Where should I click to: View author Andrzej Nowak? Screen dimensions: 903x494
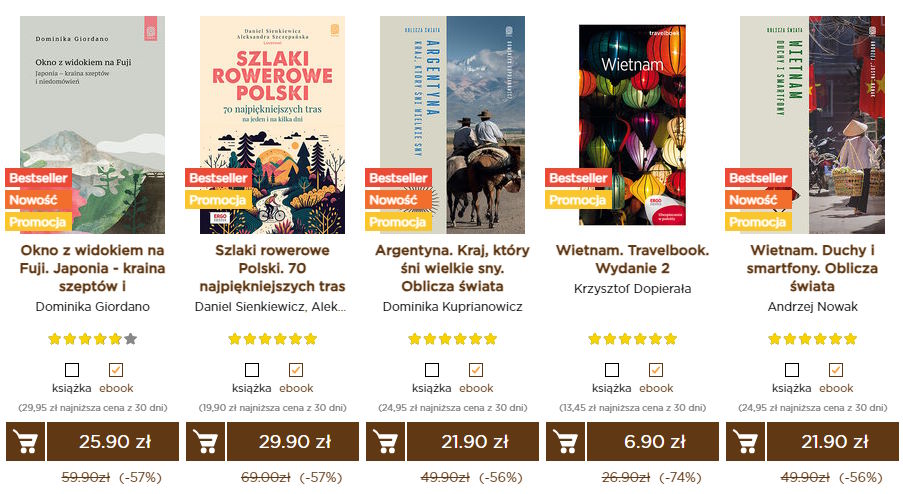pyautogui.click(x=812, y=306)
